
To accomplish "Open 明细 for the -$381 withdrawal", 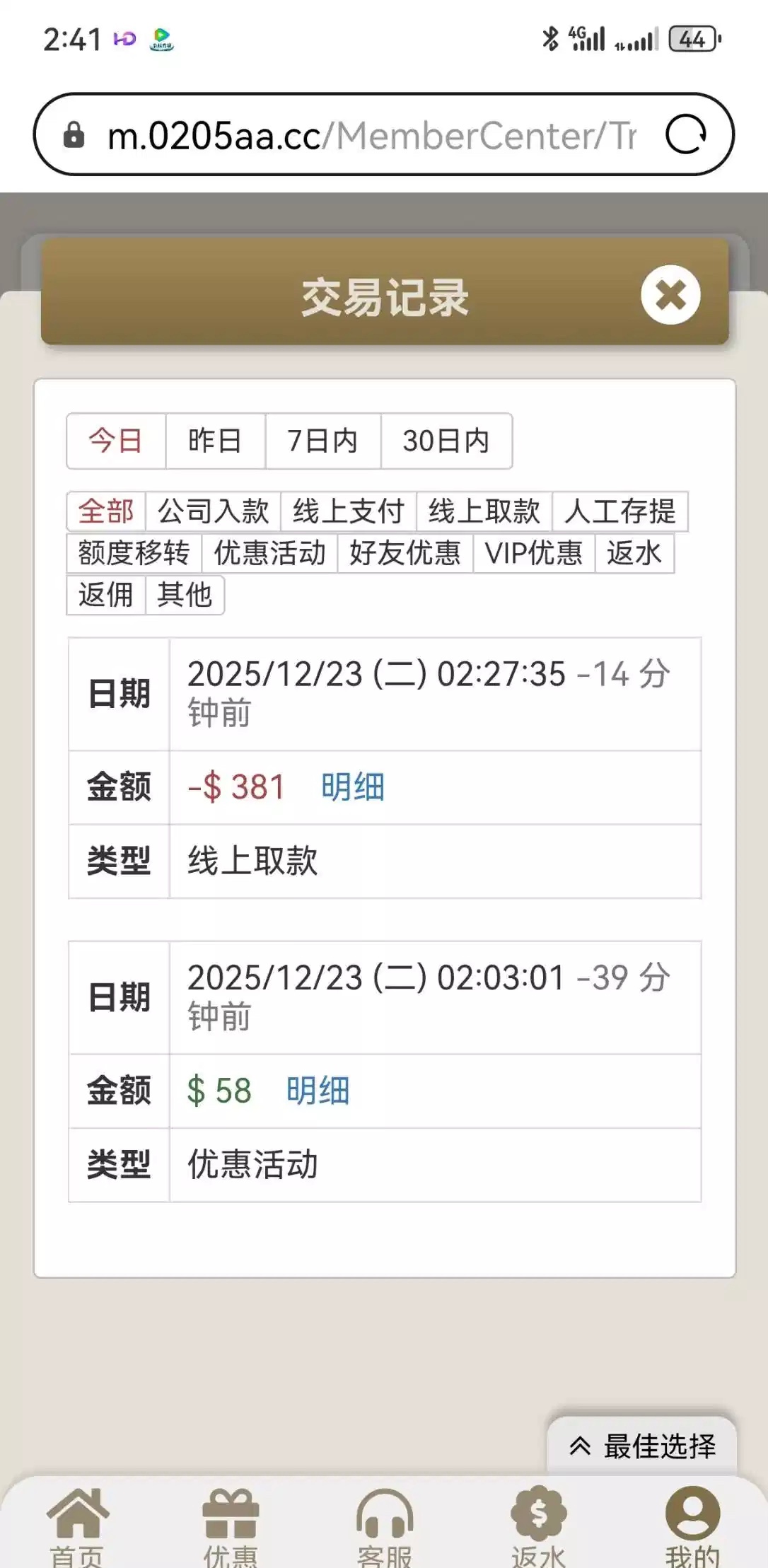I will (352, 786).
